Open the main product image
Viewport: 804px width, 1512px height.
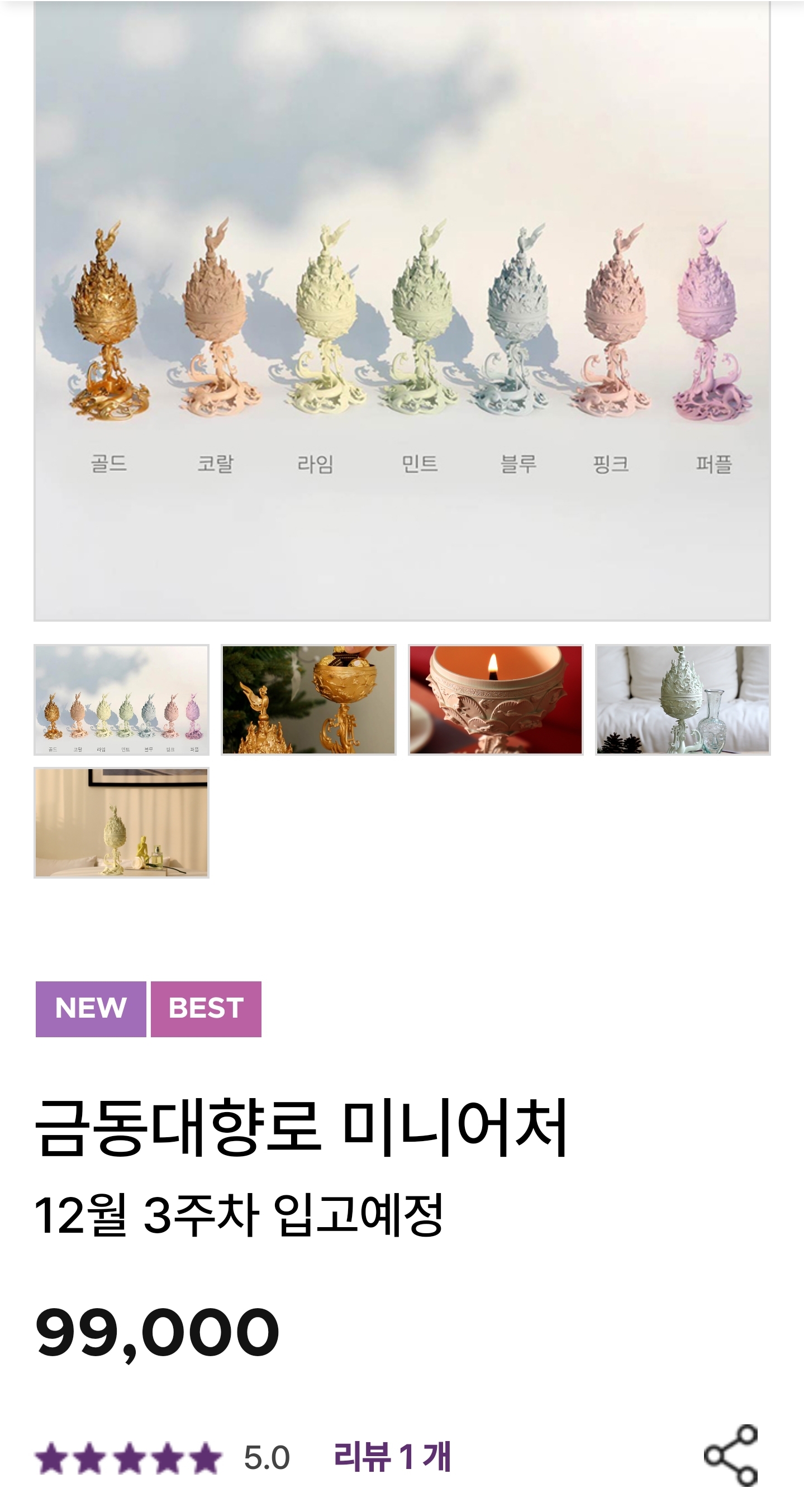click(402, 311)
